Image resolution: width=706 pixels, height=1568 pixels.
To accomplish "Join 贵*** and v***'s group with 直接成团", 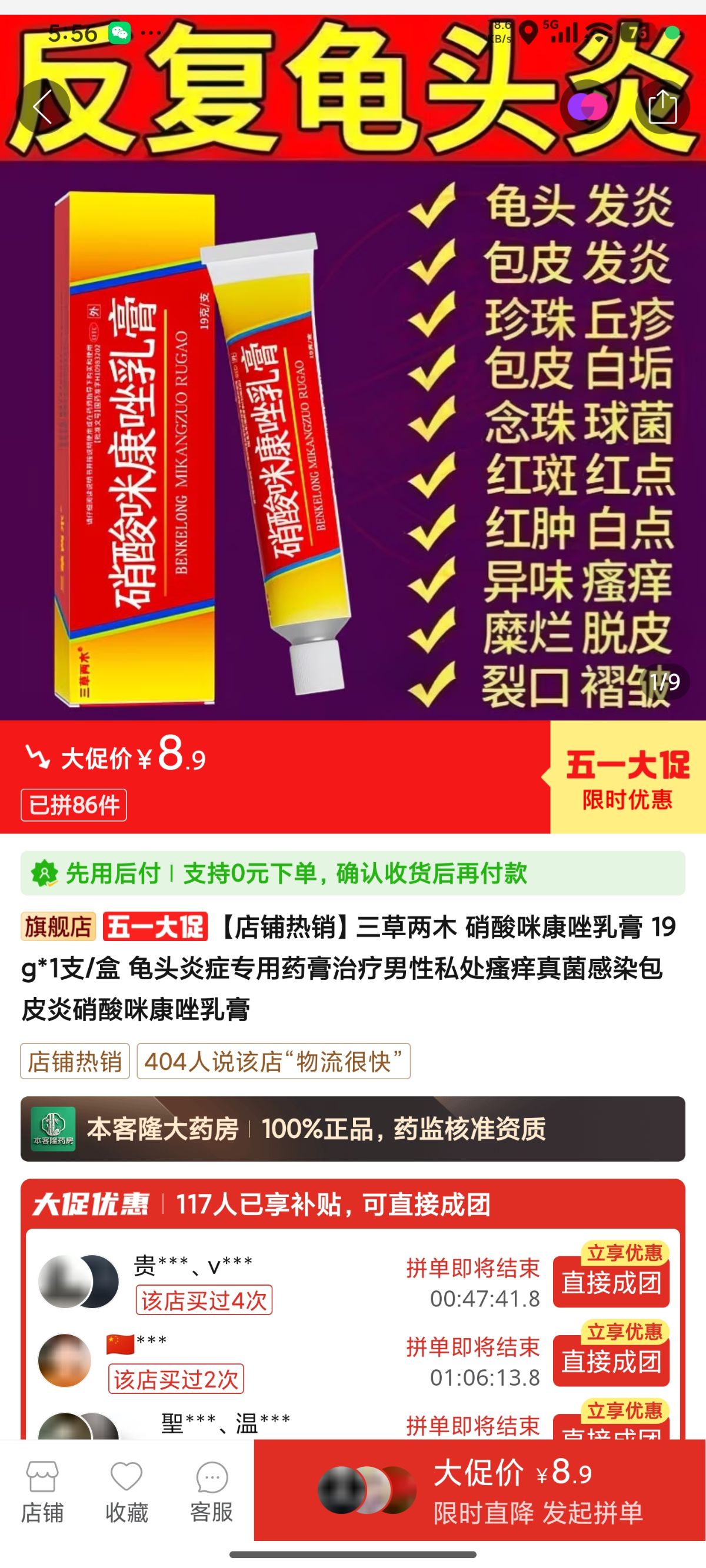I will (611, 1283).
